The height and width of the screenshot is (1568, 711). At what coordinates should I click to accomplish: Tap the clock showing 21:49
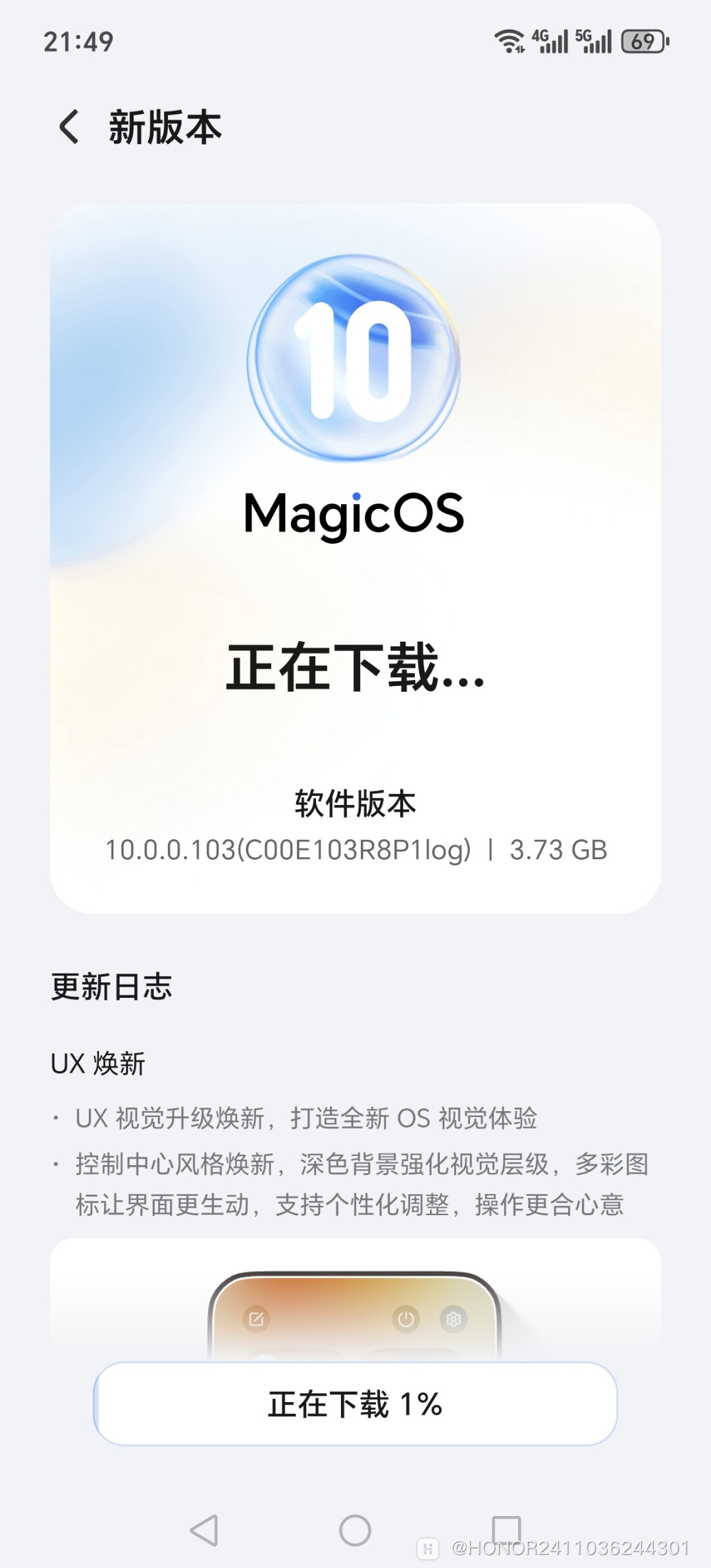[x=79, y=41]
